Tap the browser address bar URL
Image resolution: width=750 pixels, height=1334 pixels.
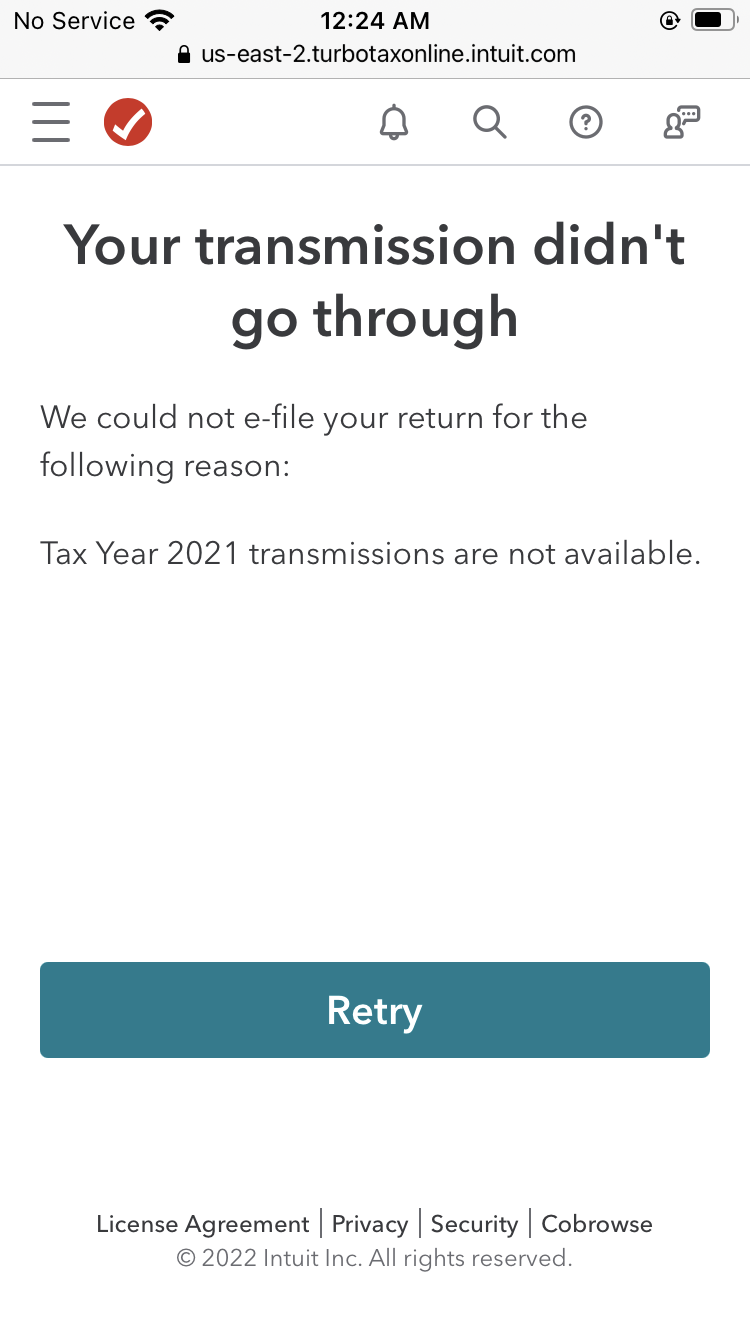(388, 54)
